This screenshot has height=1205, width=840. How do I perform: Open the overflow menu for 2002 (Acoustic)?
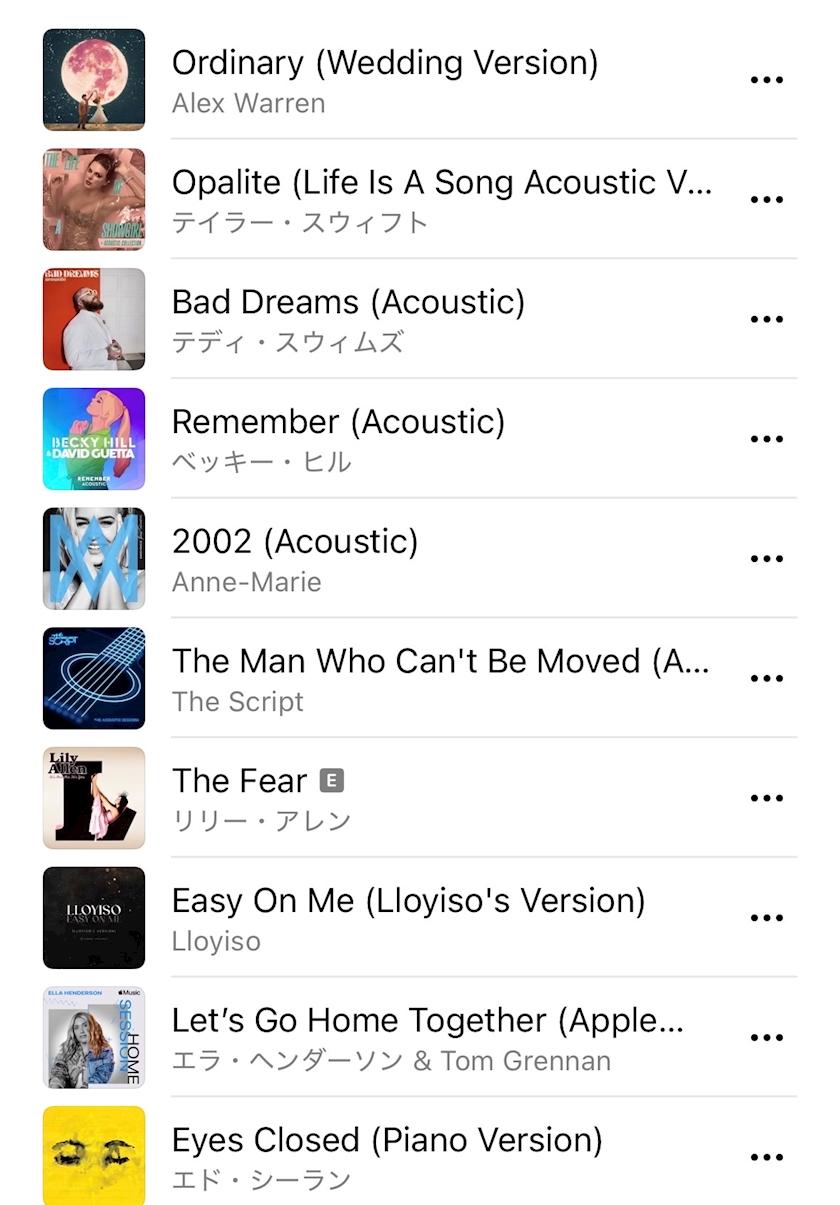[766, 559]
